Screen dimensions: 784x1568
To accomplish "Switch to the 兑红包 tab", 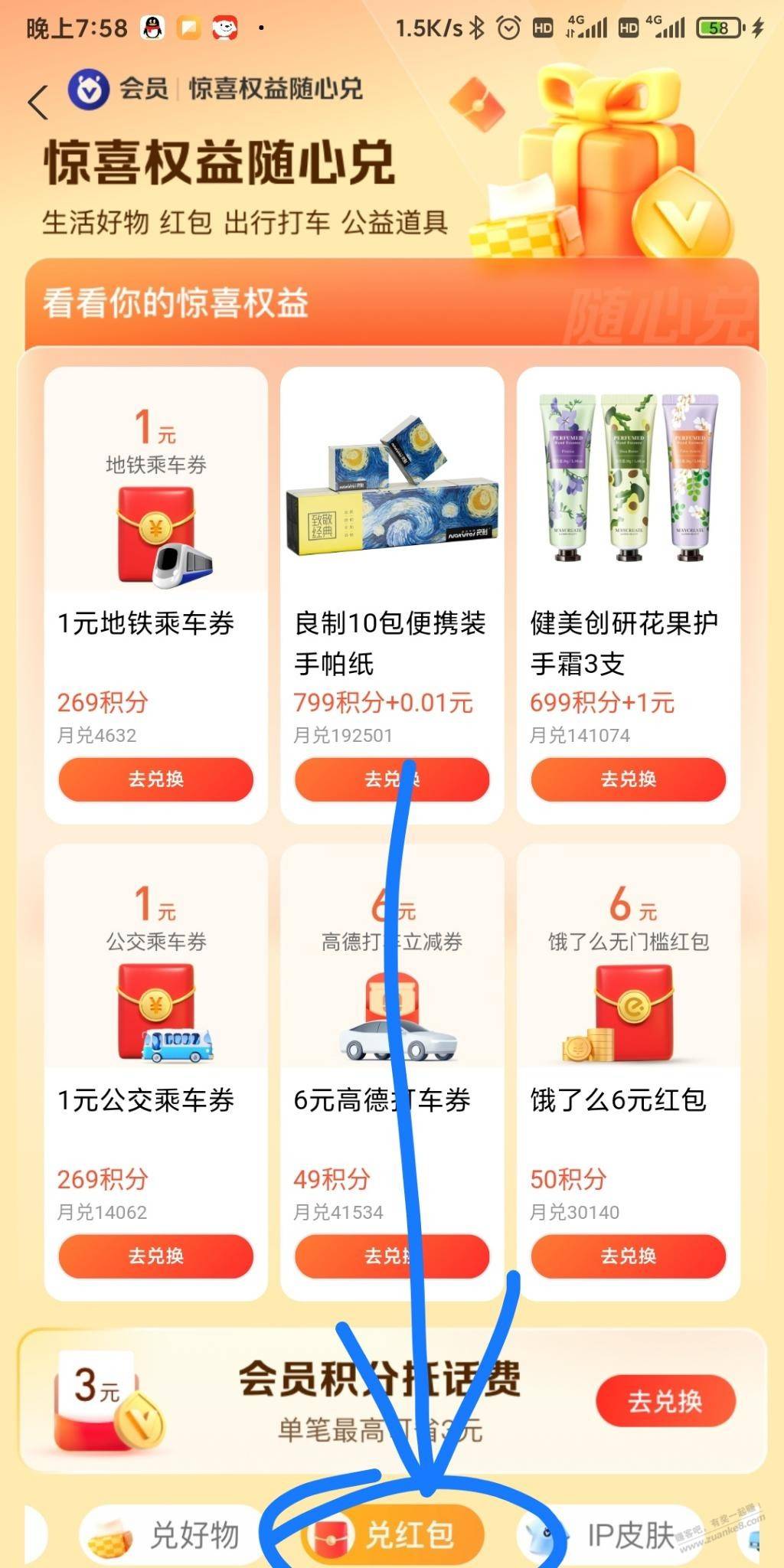I will coord(393,1535).
